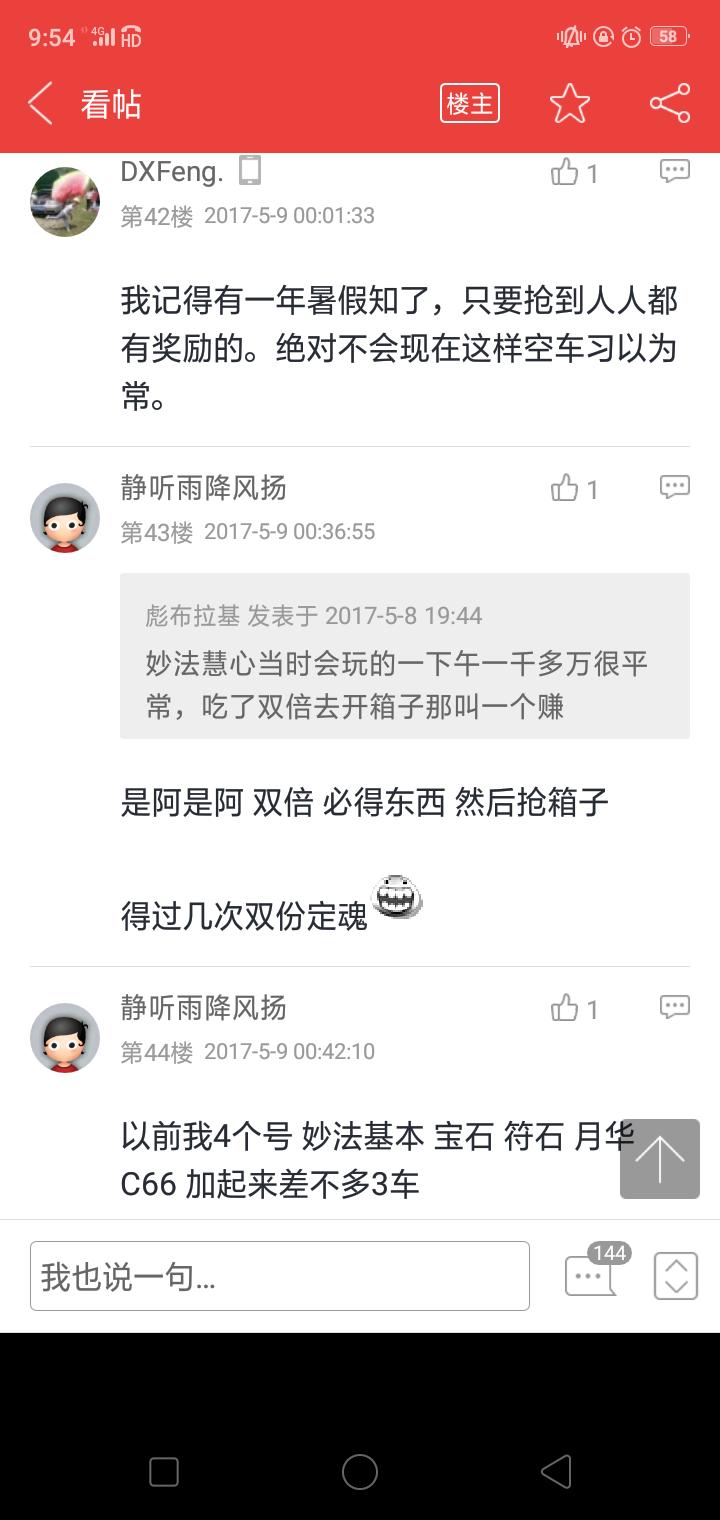The image size is (720, 1520).
Task: Jump back to top with the arrow button
Action: coord(660,1159)
